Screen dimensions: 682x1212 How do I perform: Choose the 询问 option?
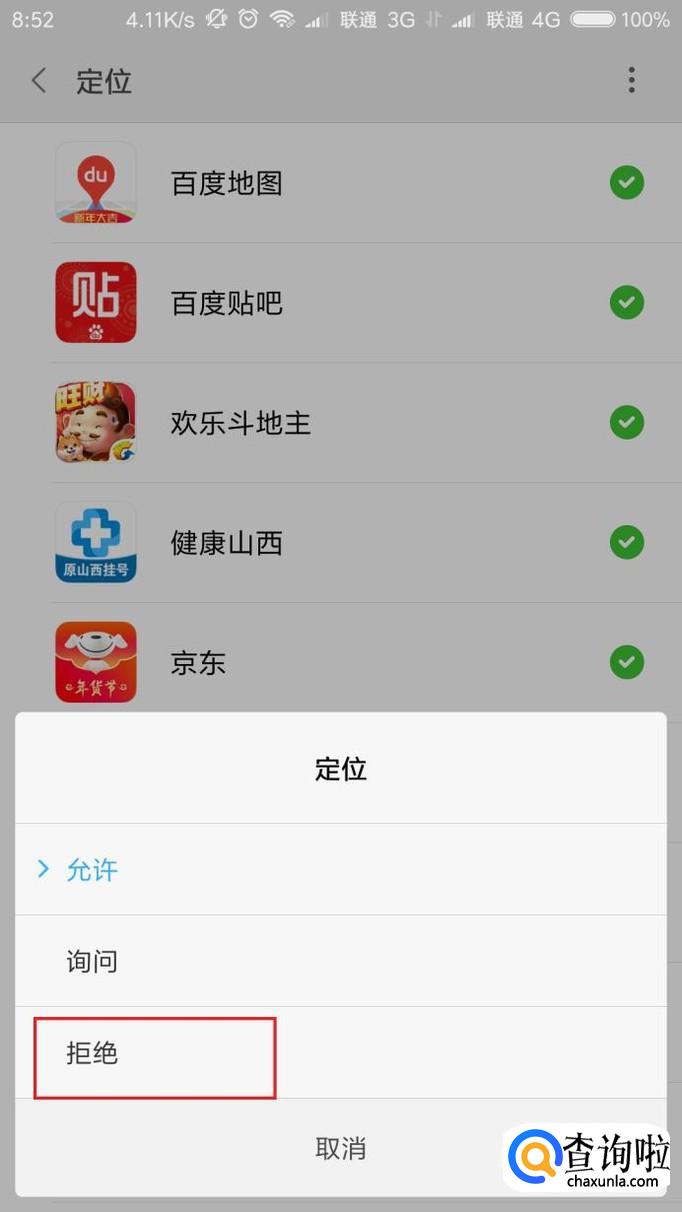pos(340,961)
